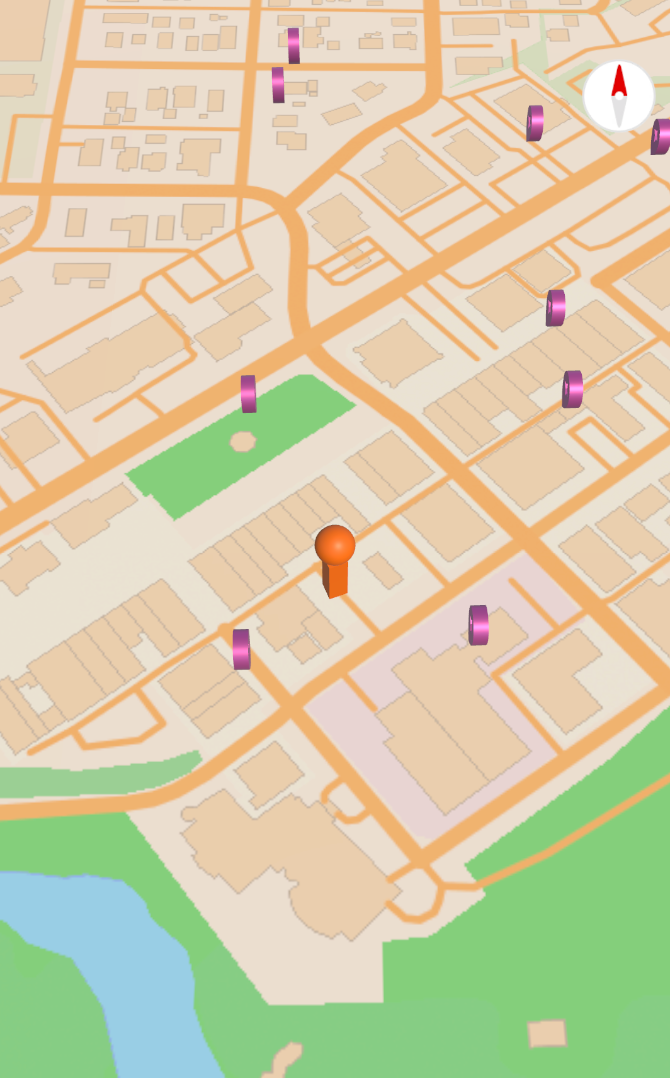Tap the compass to reset north orientation

618,96
